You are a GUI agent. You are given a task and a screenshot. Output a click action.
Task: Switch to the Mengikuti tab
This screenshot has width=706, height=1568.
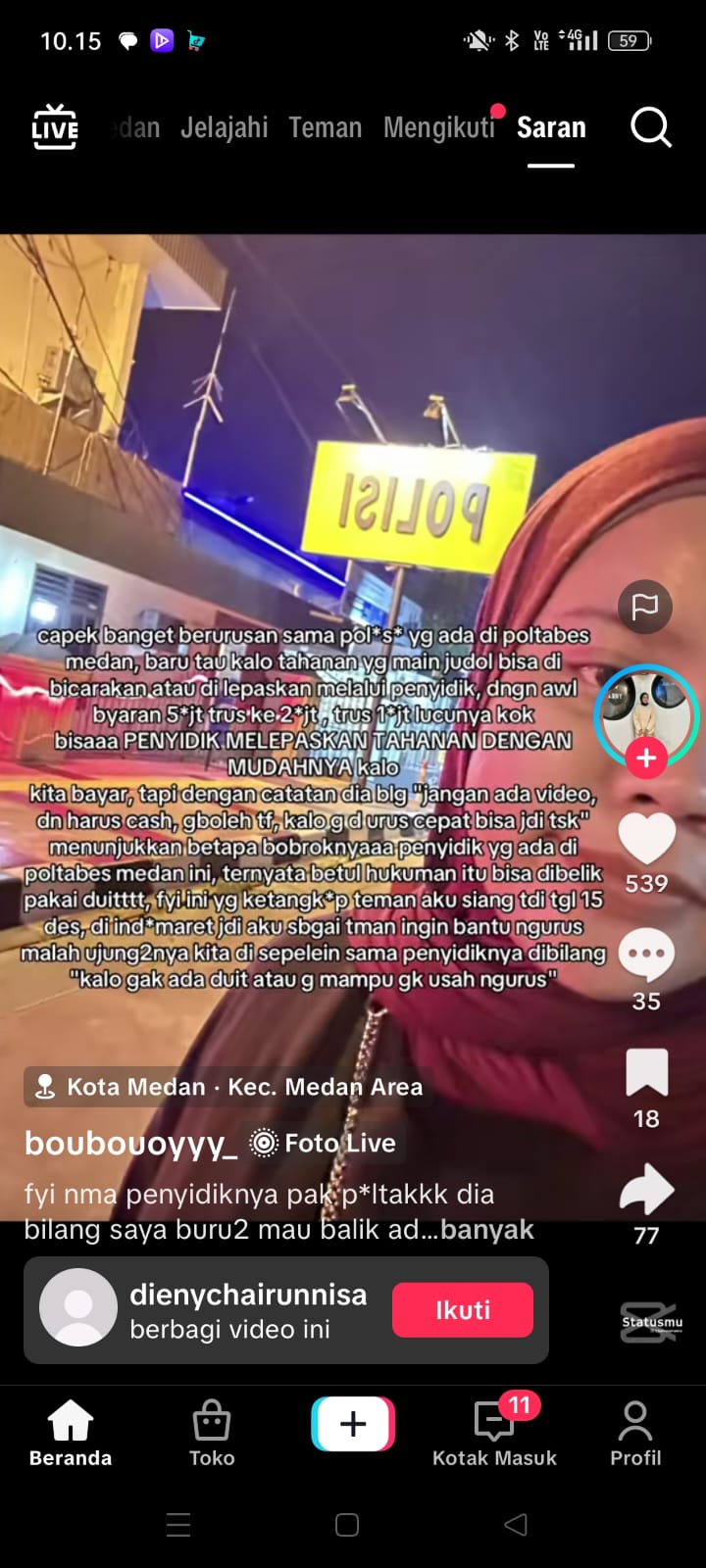438,127
